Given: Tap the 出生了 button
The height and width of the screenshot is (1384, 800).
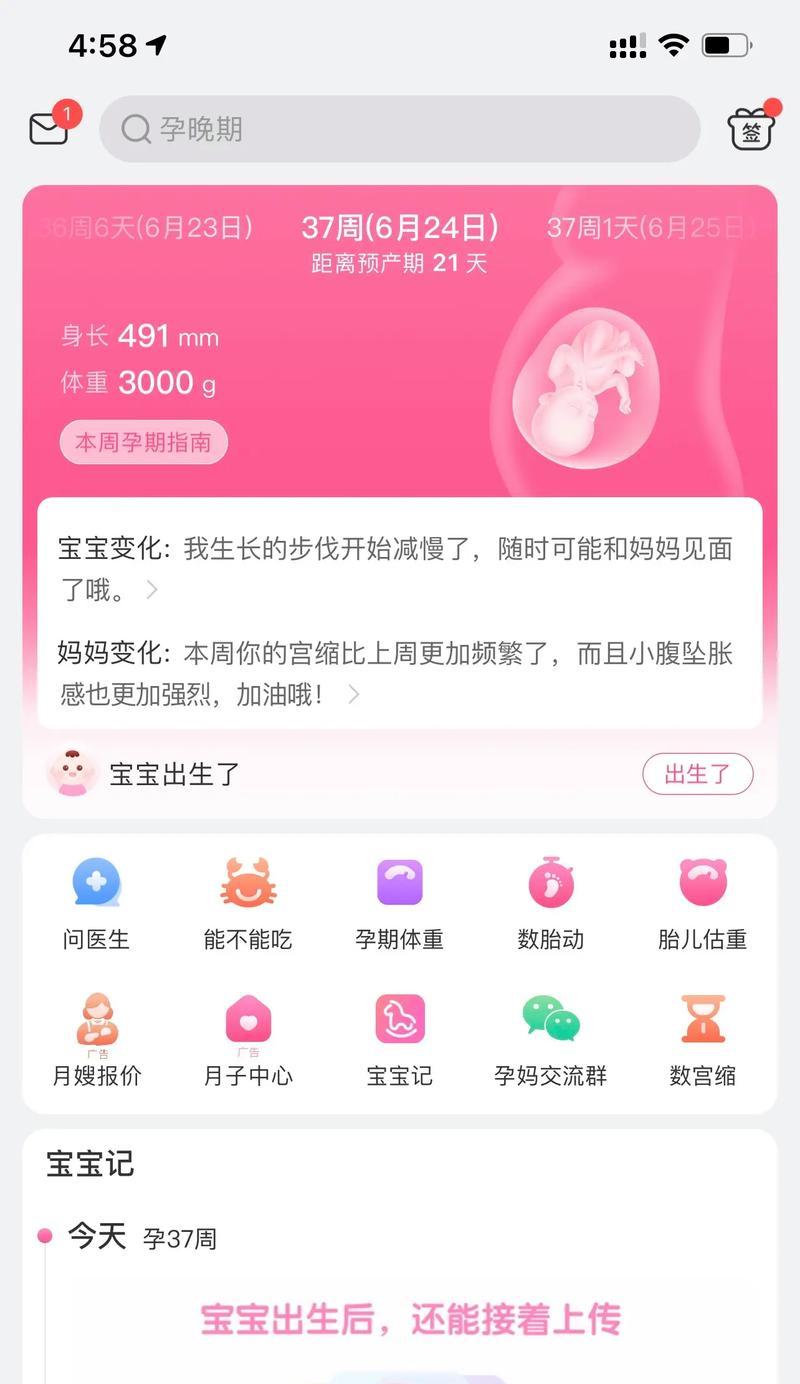Looking at the screenshot, I should (697, 774).
